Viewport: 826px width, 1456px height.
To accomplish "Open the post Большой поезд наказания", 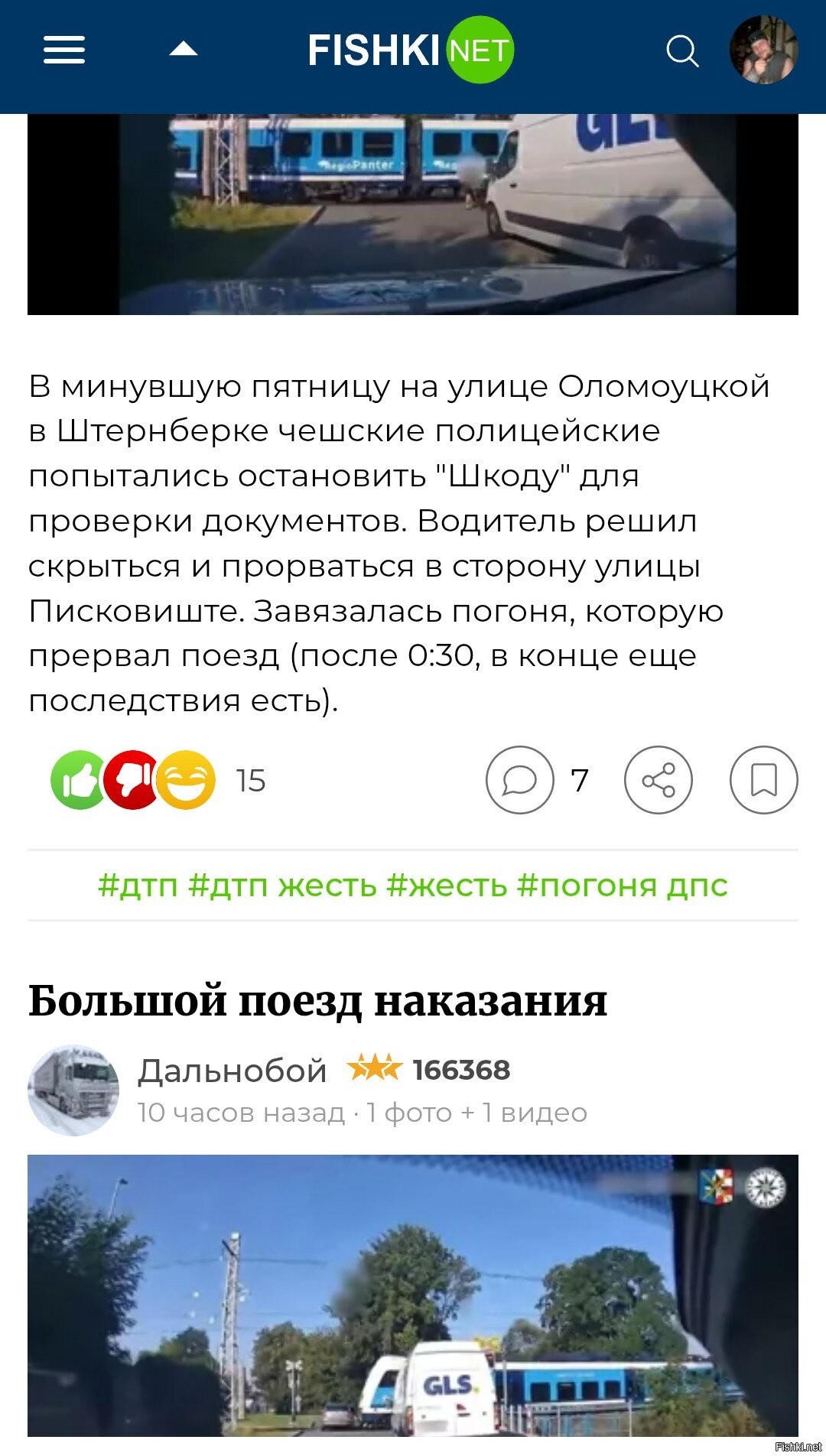I will pos(317,1000).
